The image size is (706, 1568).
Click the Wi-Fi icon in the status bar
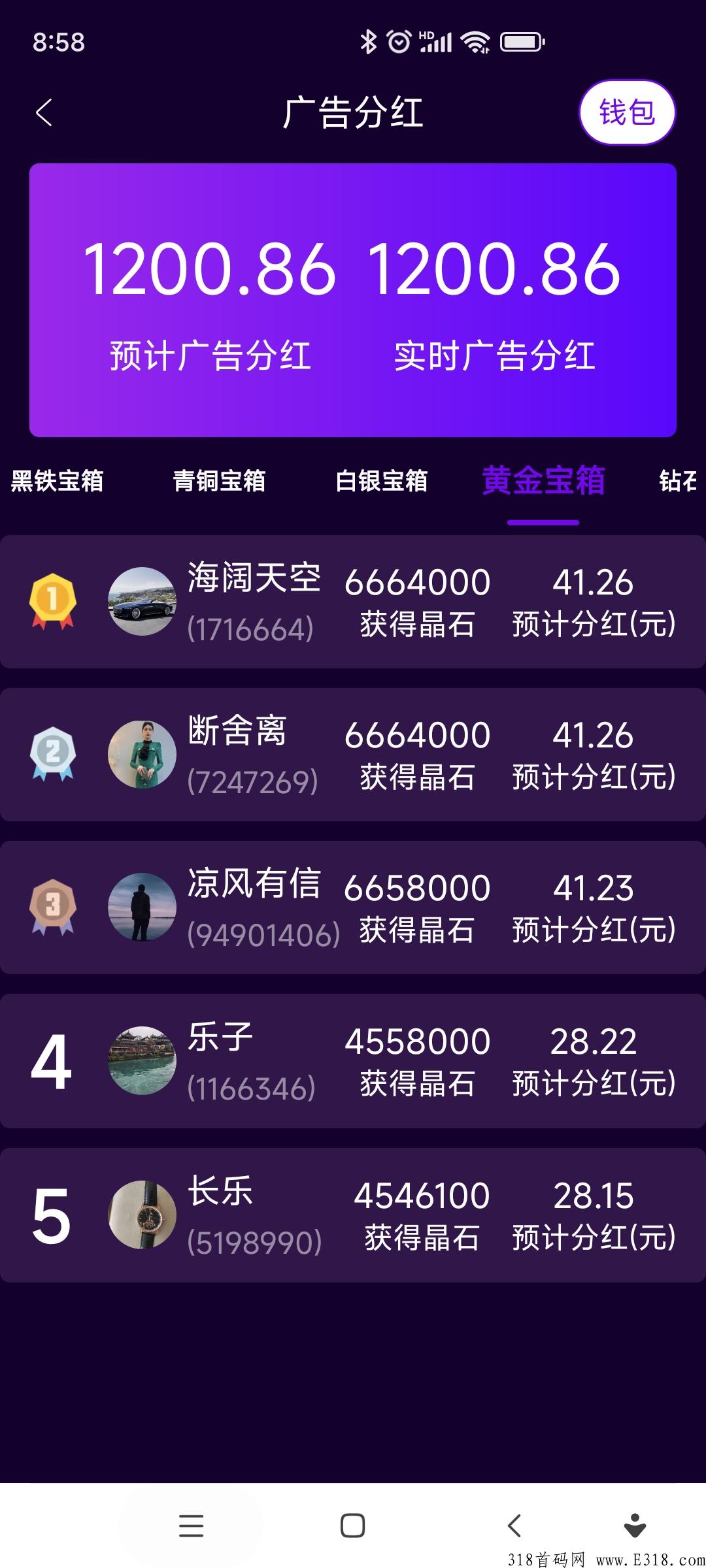tap(472, 41)
